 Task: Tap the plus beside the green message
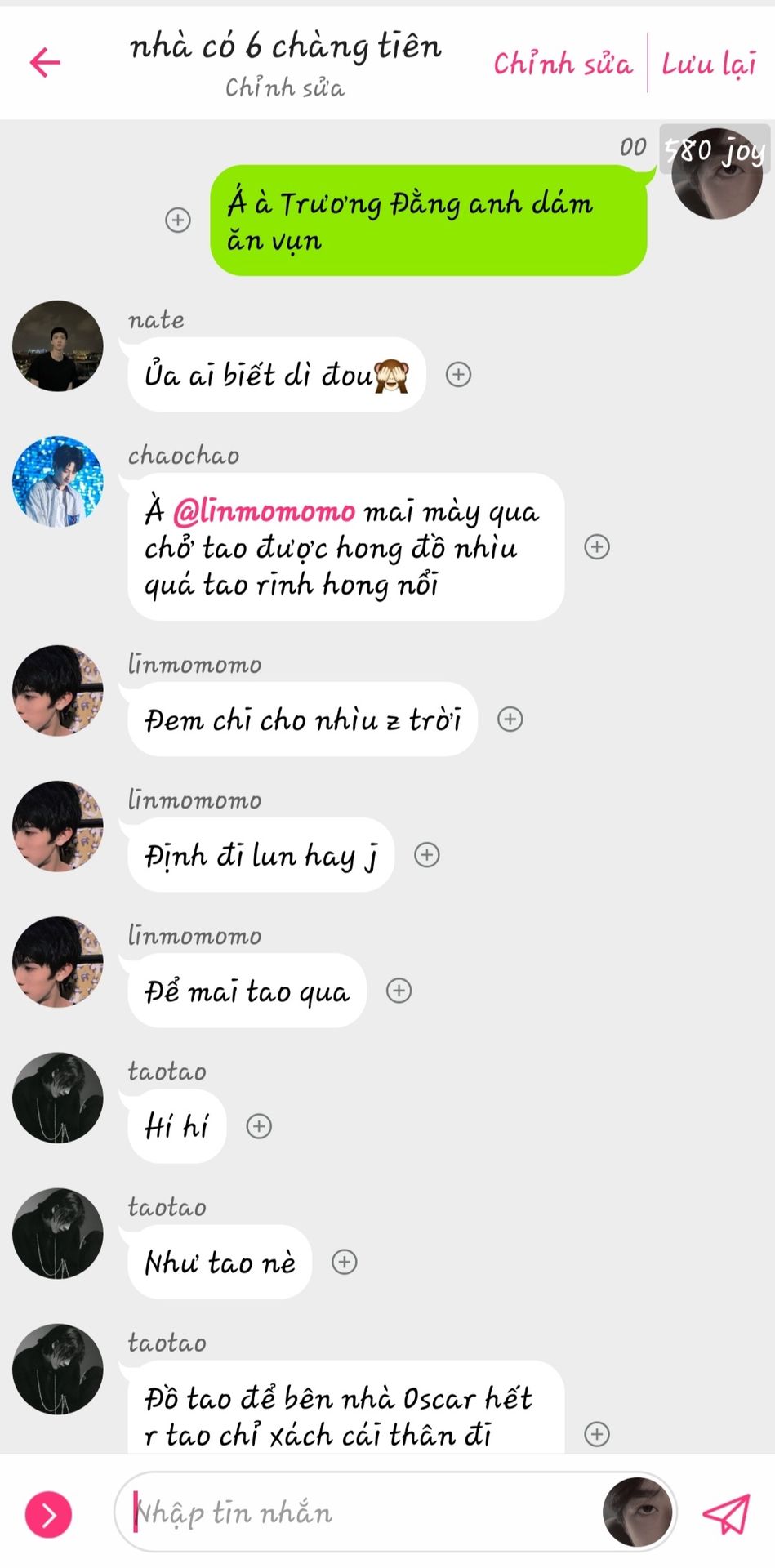178,220
